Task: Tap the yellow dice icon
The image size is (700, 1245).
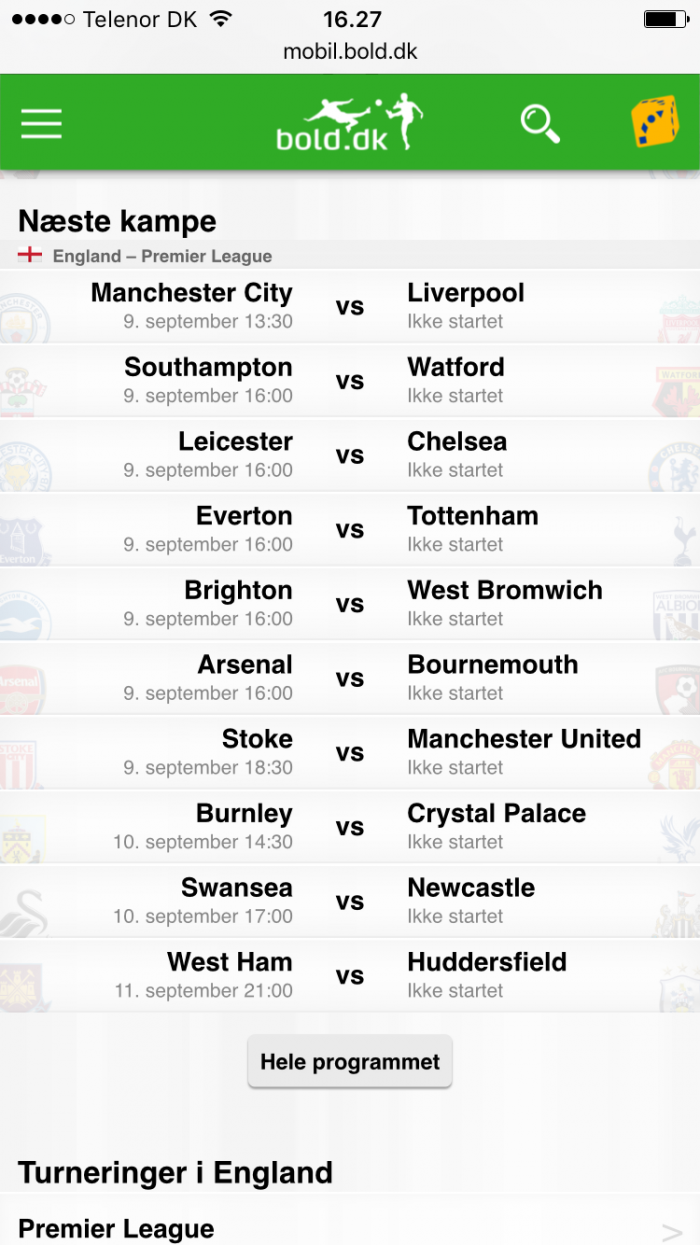Action: pyautogui.click(x=654, y=123)
